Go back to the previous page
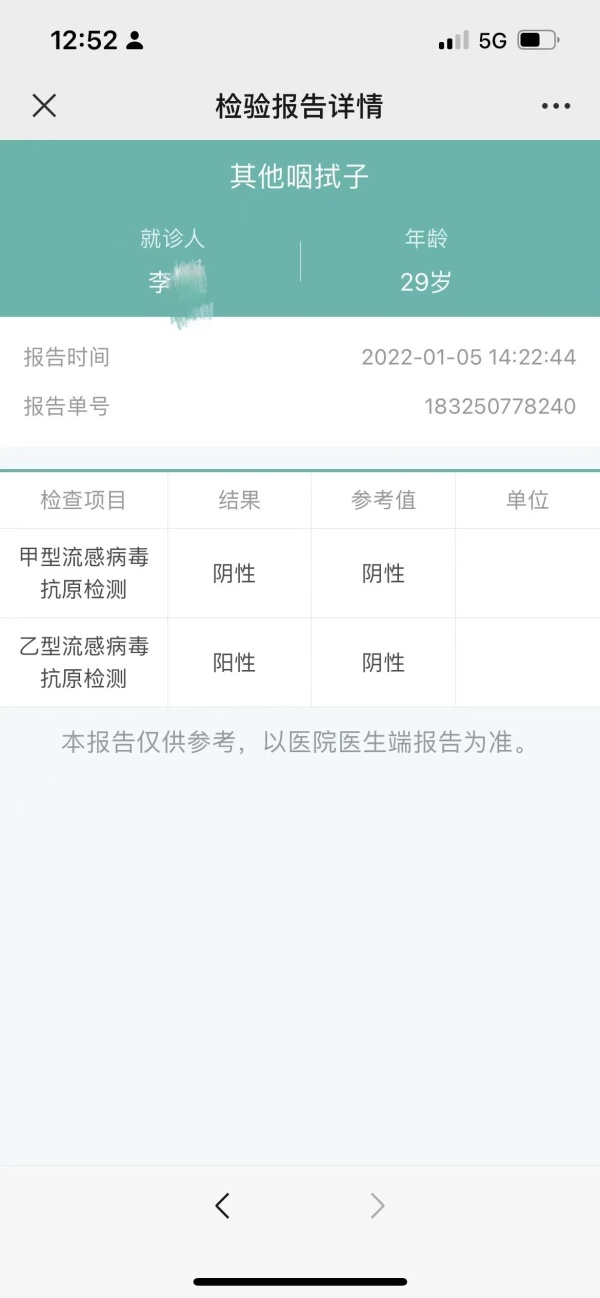 [x=223, y=1206]
